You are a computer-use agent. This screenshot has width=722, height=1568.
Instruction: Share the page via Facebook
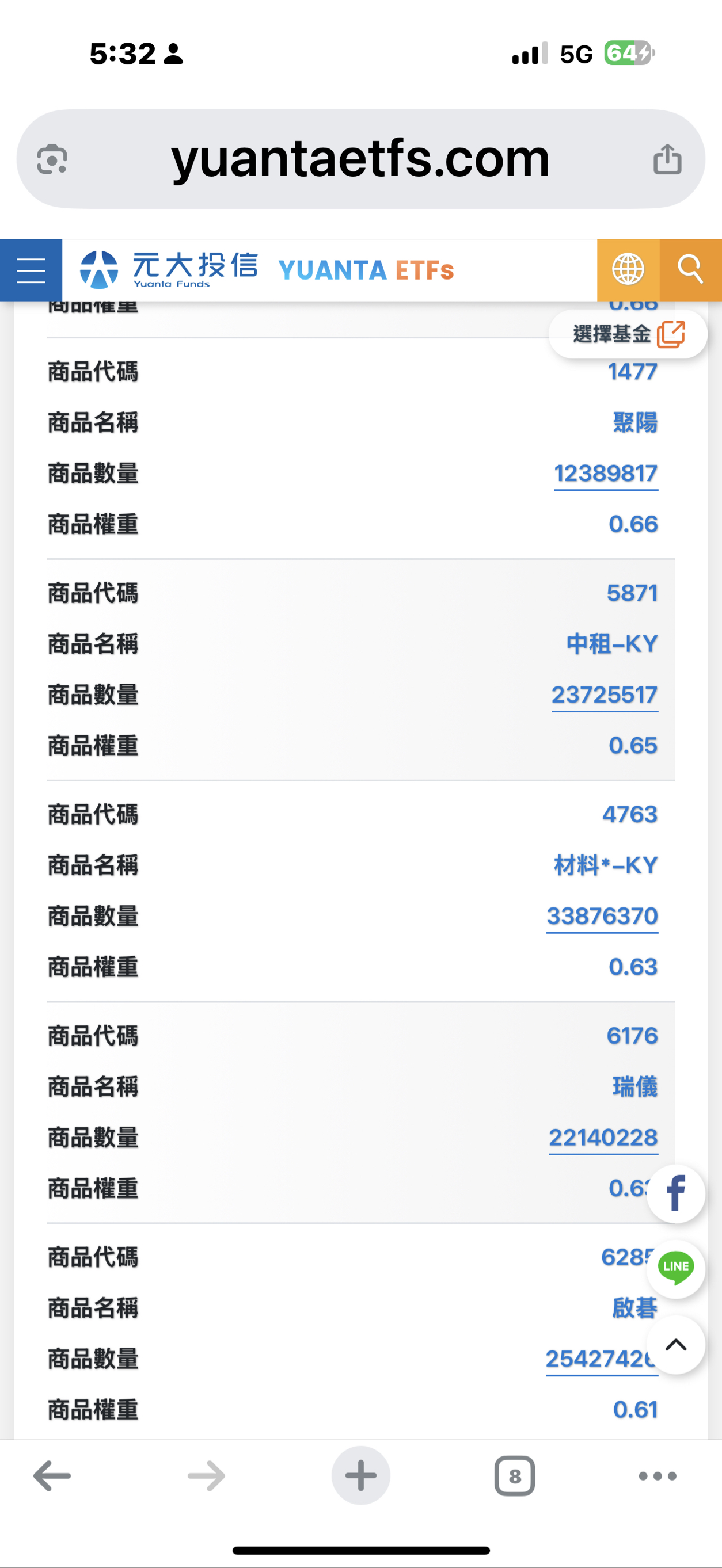coord(676,1193)
